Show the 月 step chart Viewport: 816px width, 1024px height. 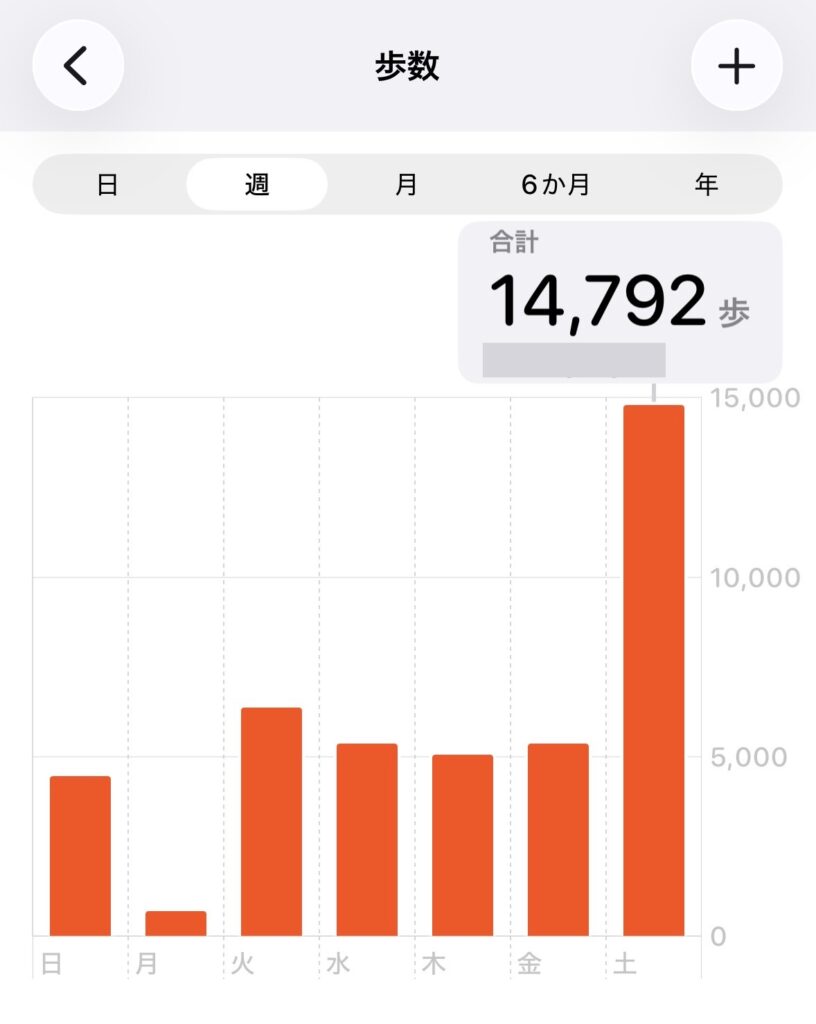click(x=406, y=185)
